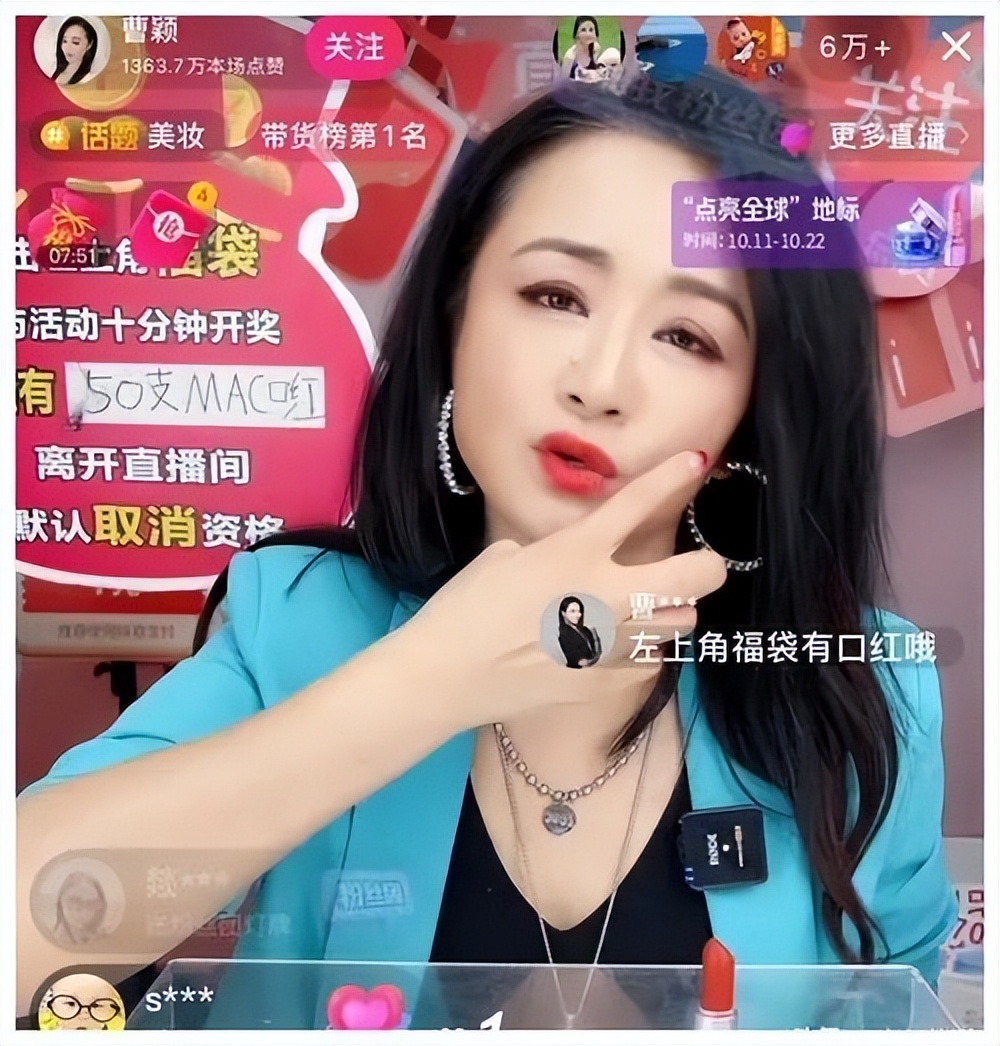Follow the host with the 关注 button
The height and width of the screenshot is (1046, 1000).
click(354, 48)
